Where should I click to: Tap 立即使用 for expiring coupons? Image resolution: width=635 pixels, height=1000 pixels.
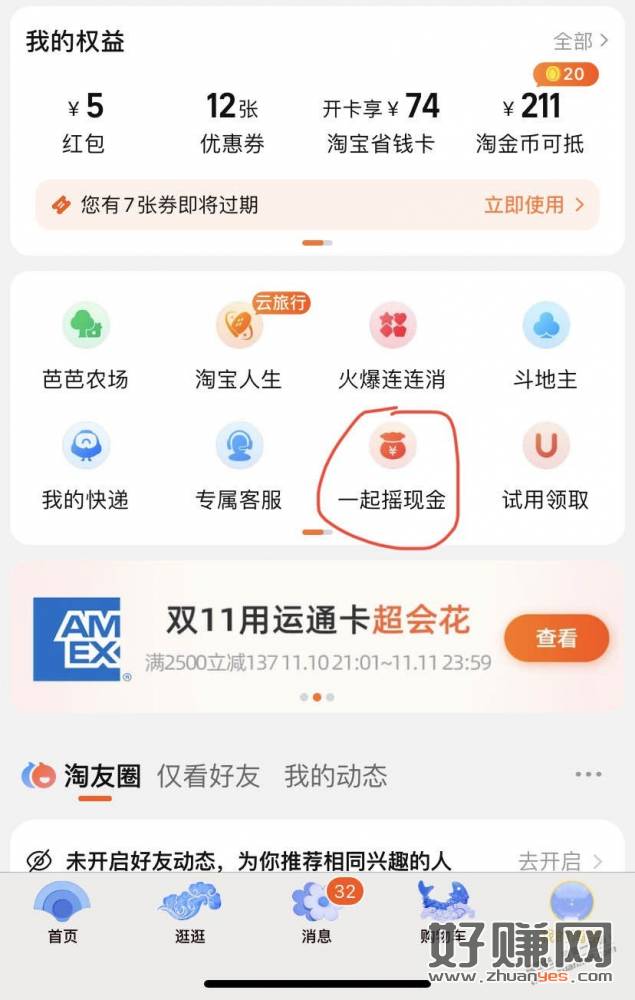coord(534,205)
